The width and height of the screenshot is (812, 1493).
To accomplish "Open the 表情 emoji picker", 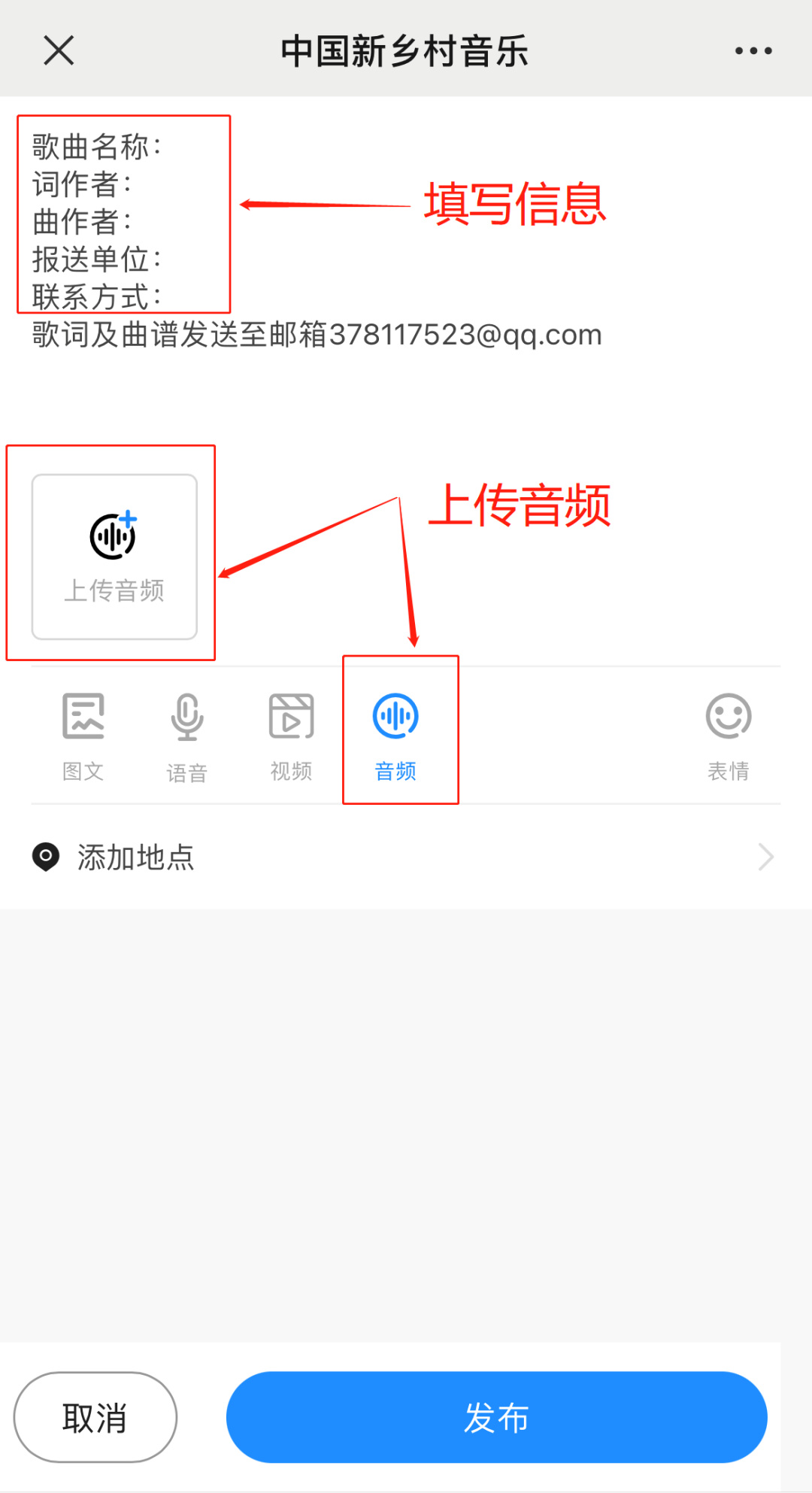I will tap(729, 736).
